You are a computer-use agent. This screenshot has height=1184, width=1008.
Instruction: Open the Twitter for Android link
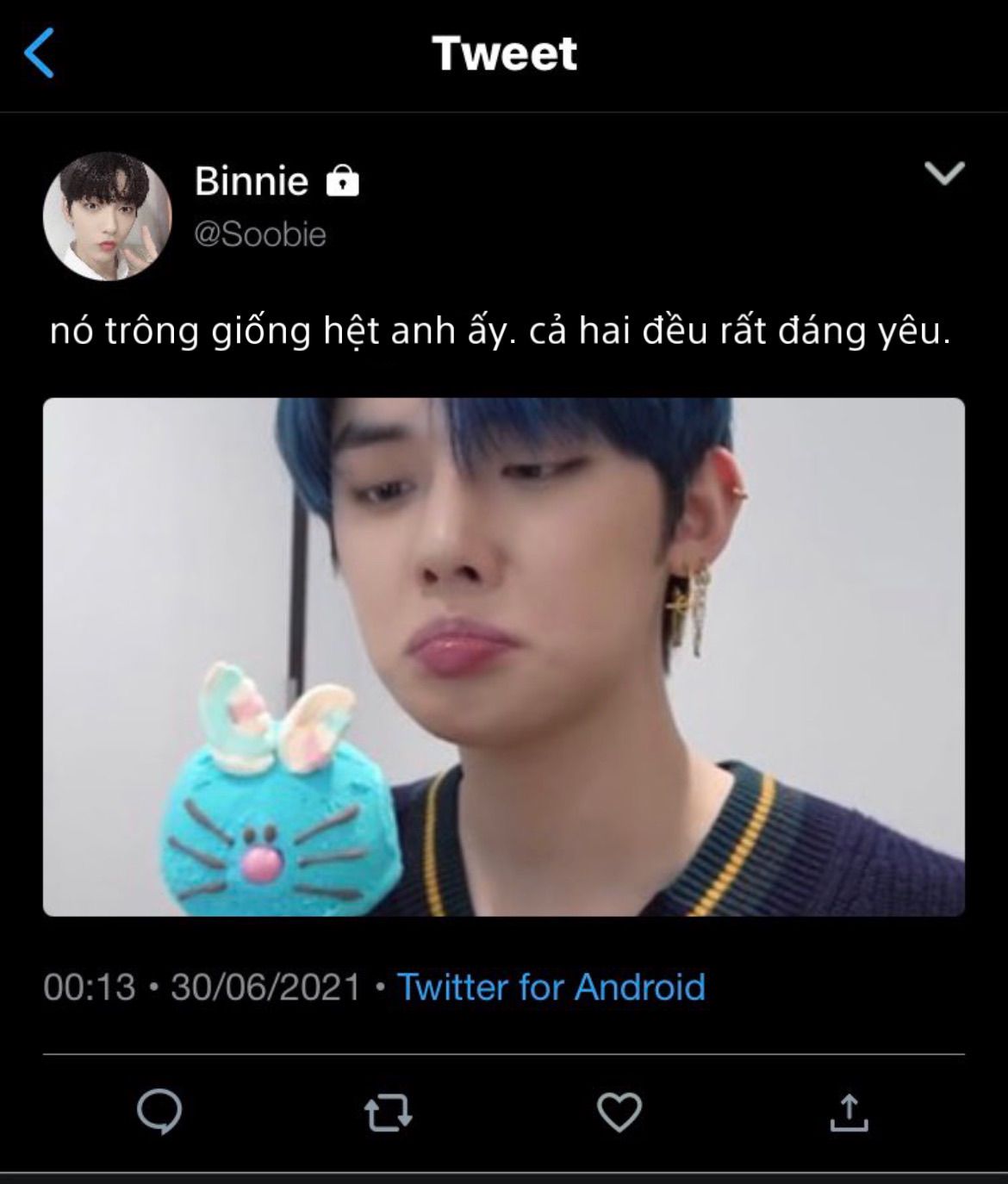point(551,987)
